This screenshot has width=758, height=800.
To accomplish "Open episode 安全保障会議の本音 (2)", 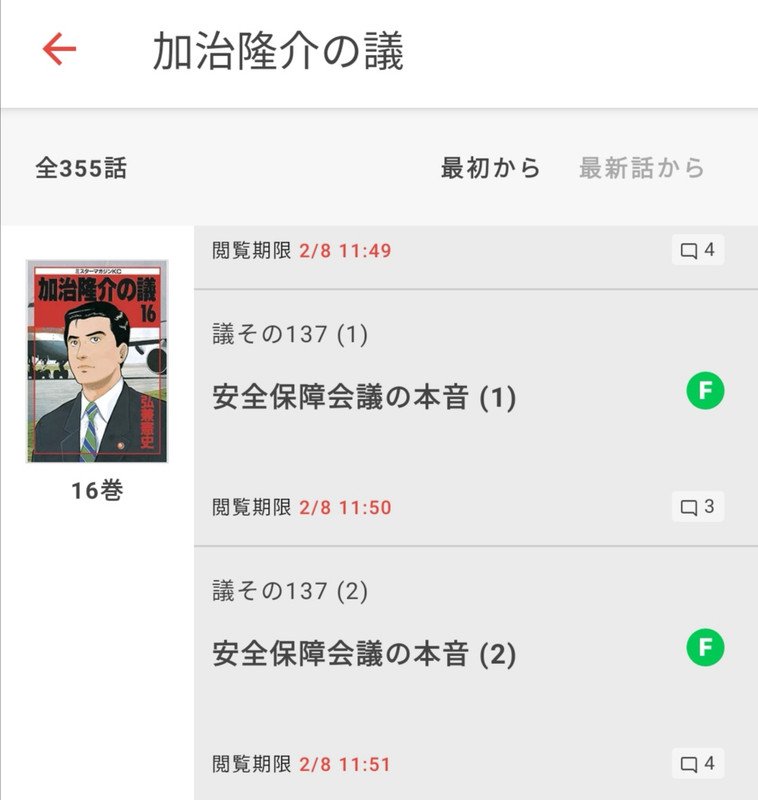I will [364, 655].
